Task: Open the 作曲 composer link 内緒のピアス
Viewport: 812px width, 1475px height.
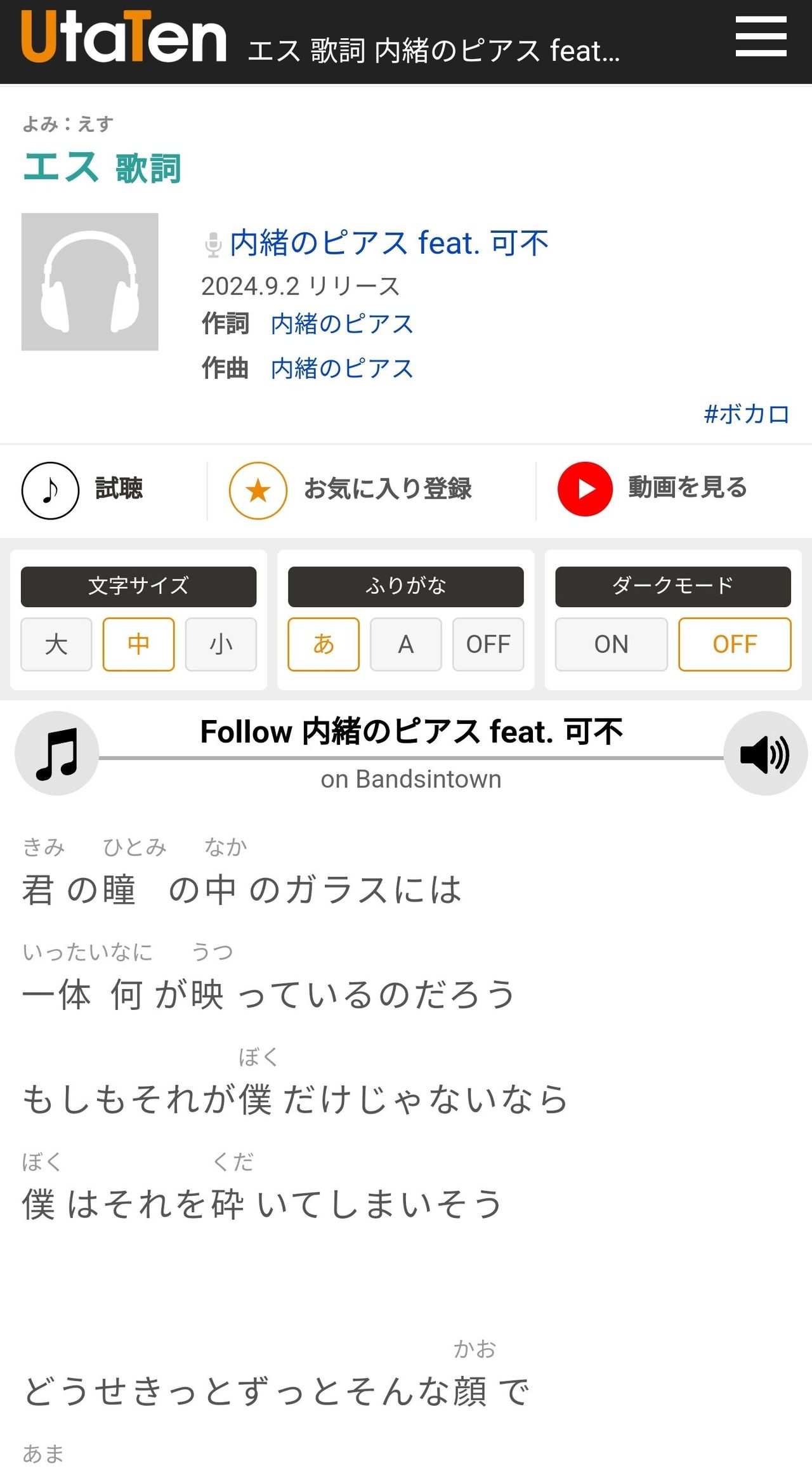Action: [x=341, y=369]
